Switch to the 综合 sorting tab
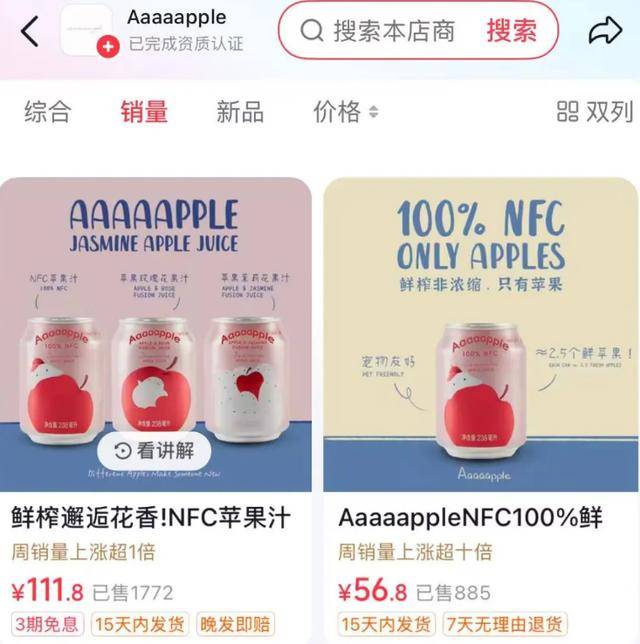 pos(48,111)
